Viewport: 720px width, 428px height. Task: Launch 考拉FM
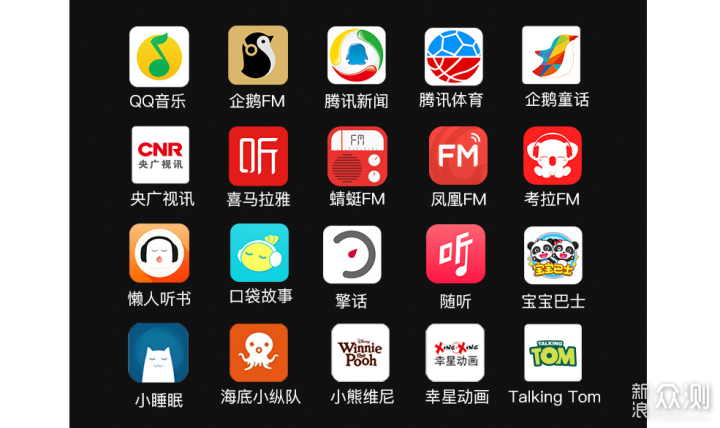click(552, 155)
